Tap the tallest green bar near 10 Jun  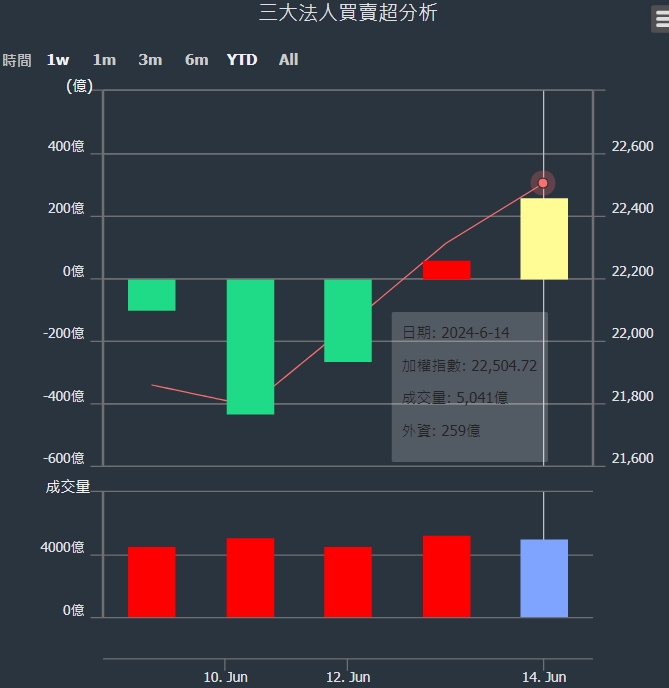click(250, 346)
